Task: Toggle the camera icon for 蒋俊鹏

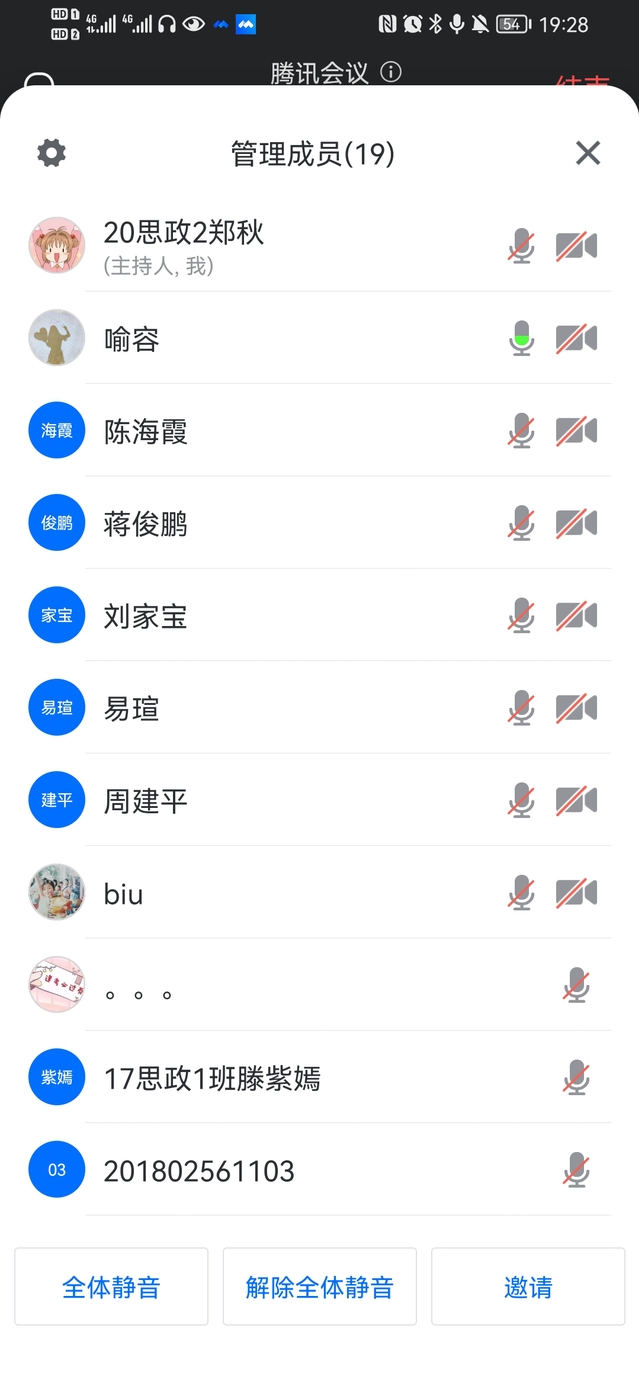Action: tap(577, 523)
